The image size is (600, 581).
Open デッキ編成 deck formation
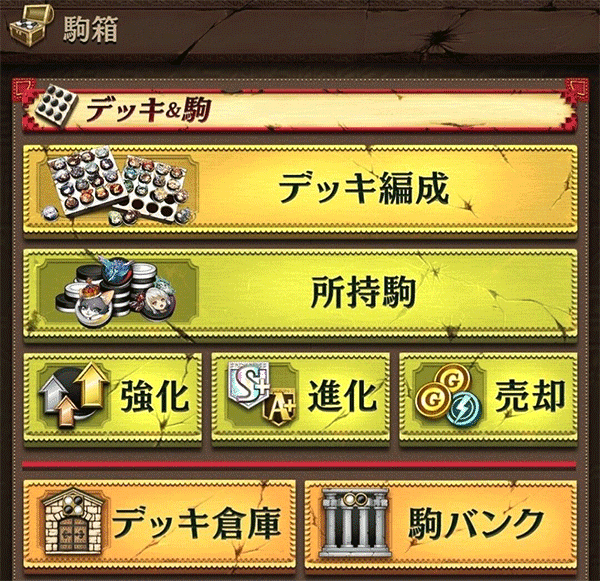[300, 188]
